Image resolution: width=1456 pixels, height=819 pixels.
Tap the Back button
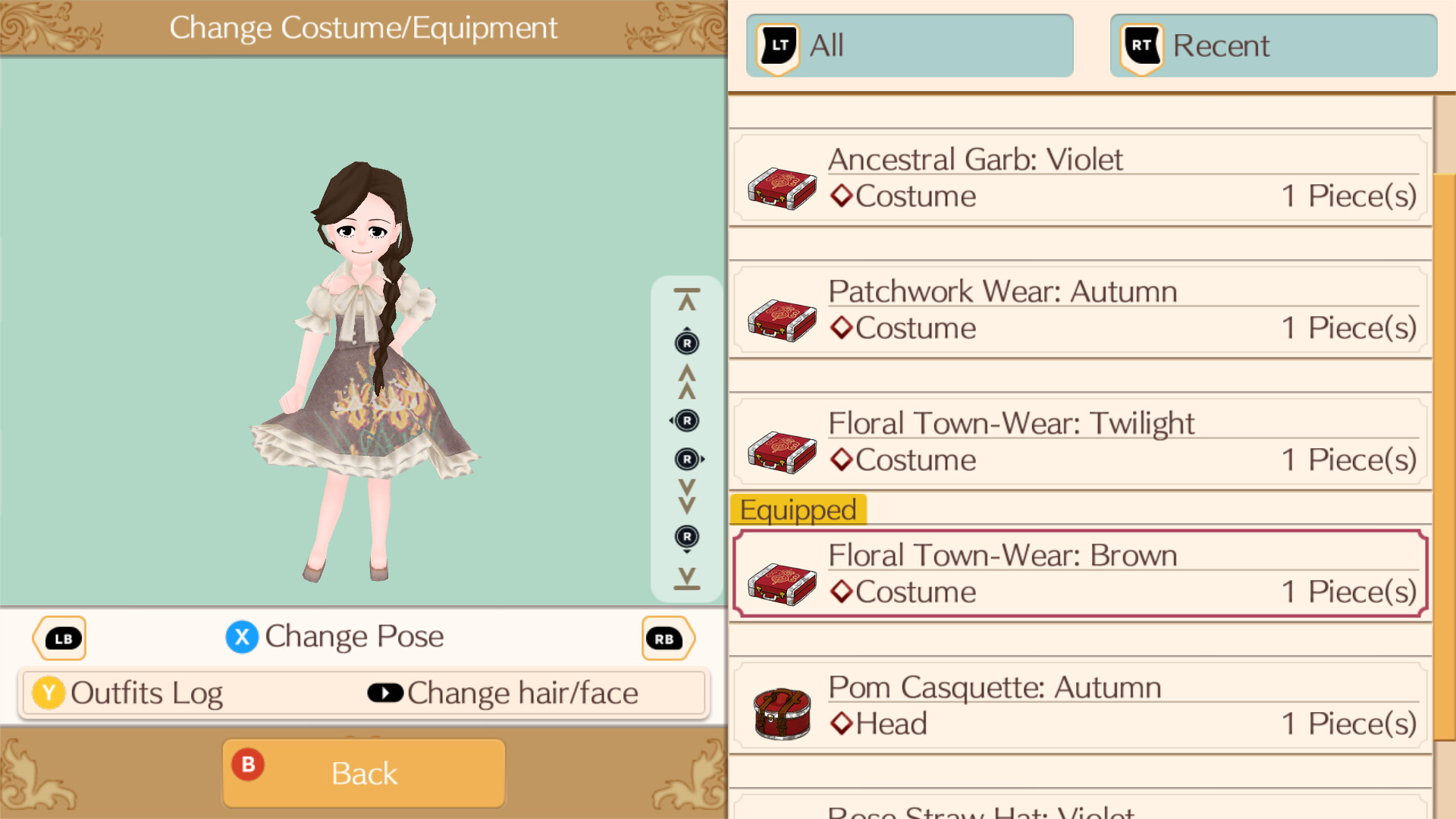(364, 773)
